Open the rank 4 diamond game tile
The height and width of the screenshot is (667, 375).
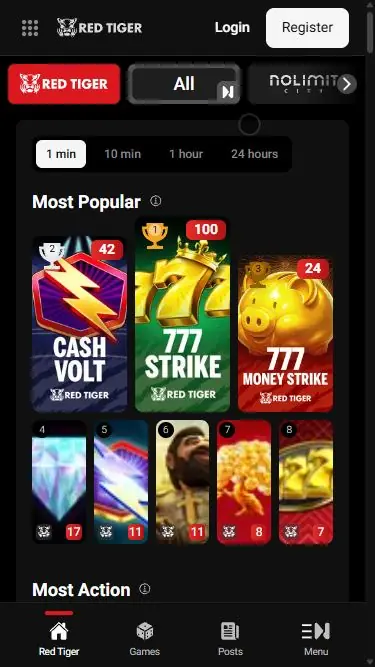(x=59, y=482)
